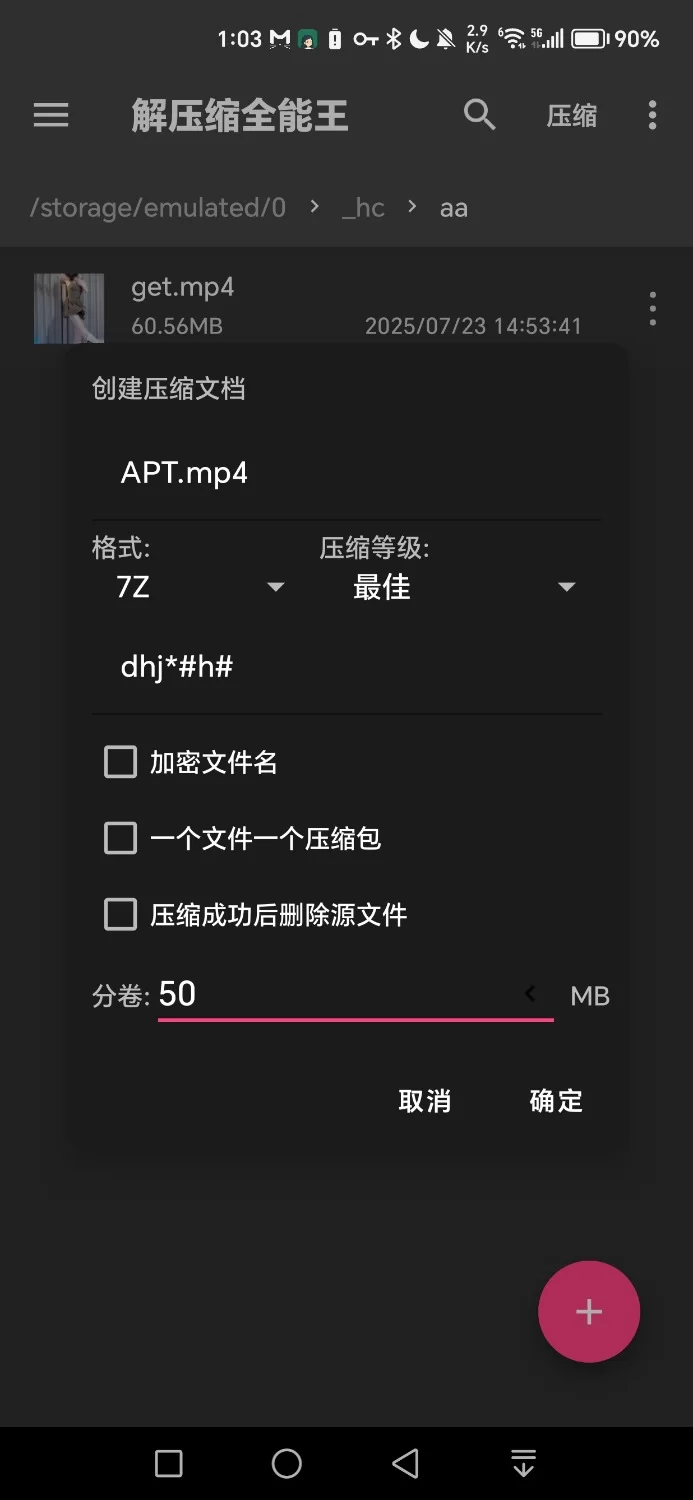Tap the red plus floating button
This screenshot has width=693, height=1500.
click(x=589, y=1312)
